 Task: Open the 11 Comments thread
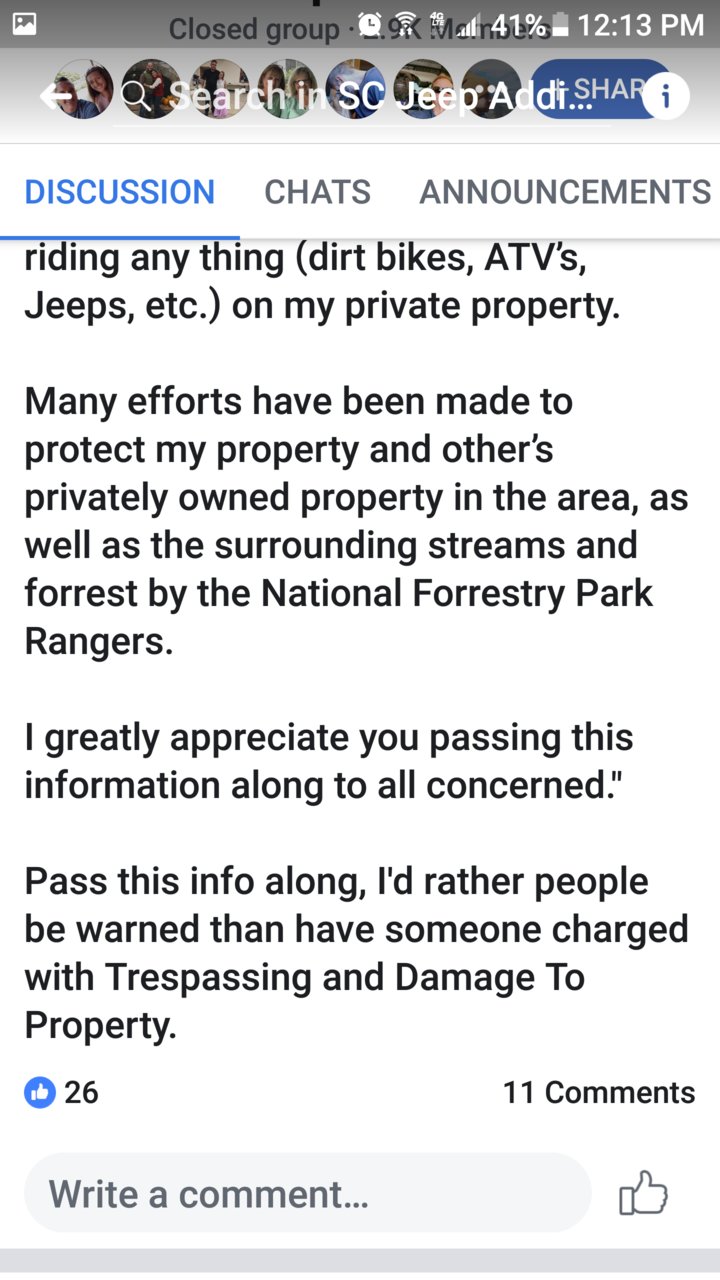coord(599,1092)
